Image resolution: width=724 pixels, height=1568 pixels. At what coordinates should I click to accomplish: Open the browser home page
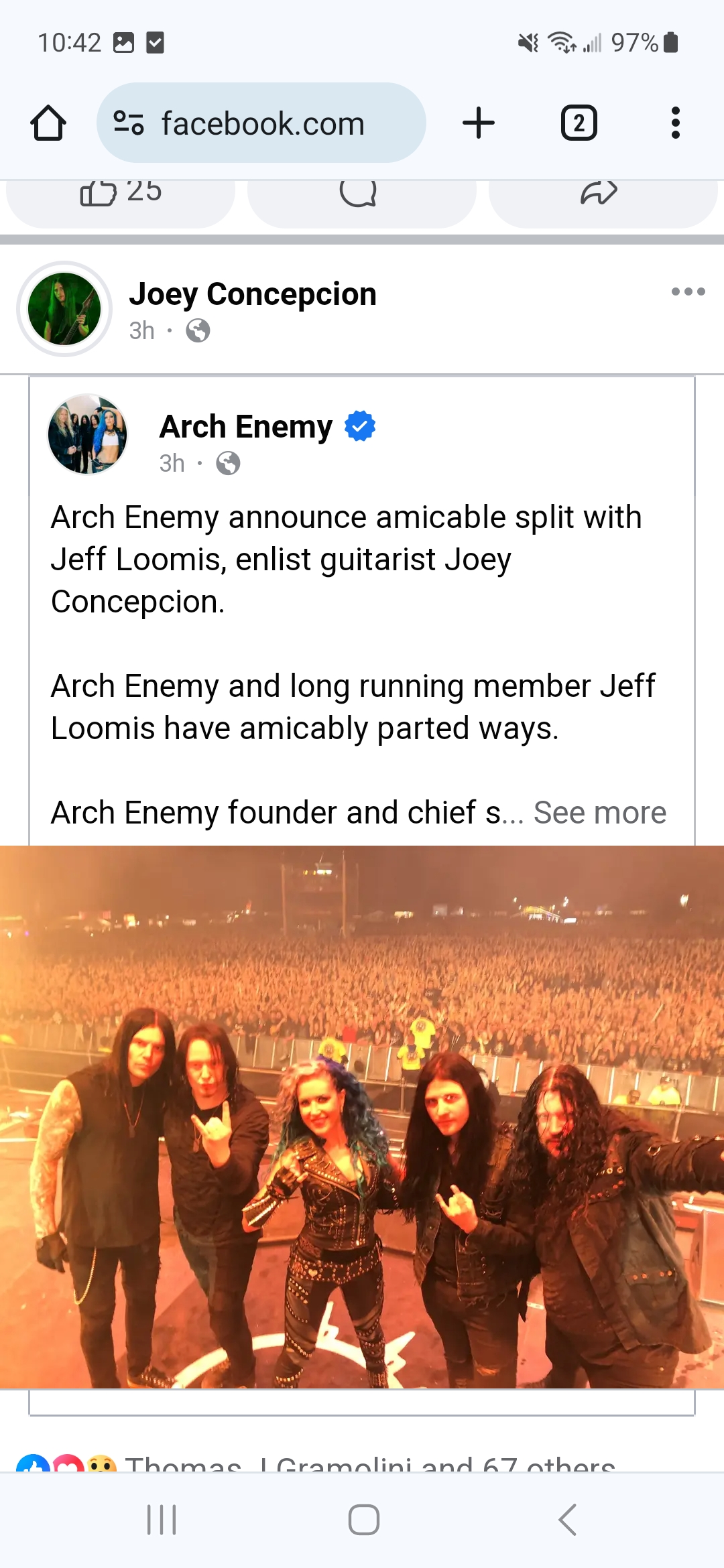[48, 123]
